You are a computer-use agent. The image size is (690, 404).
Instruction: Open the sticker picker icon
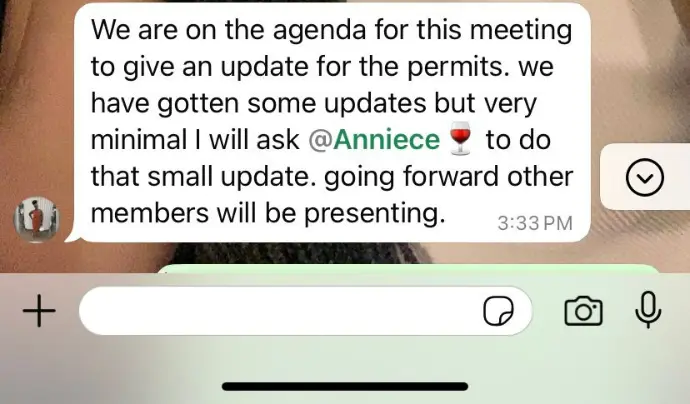pos(498,313)
